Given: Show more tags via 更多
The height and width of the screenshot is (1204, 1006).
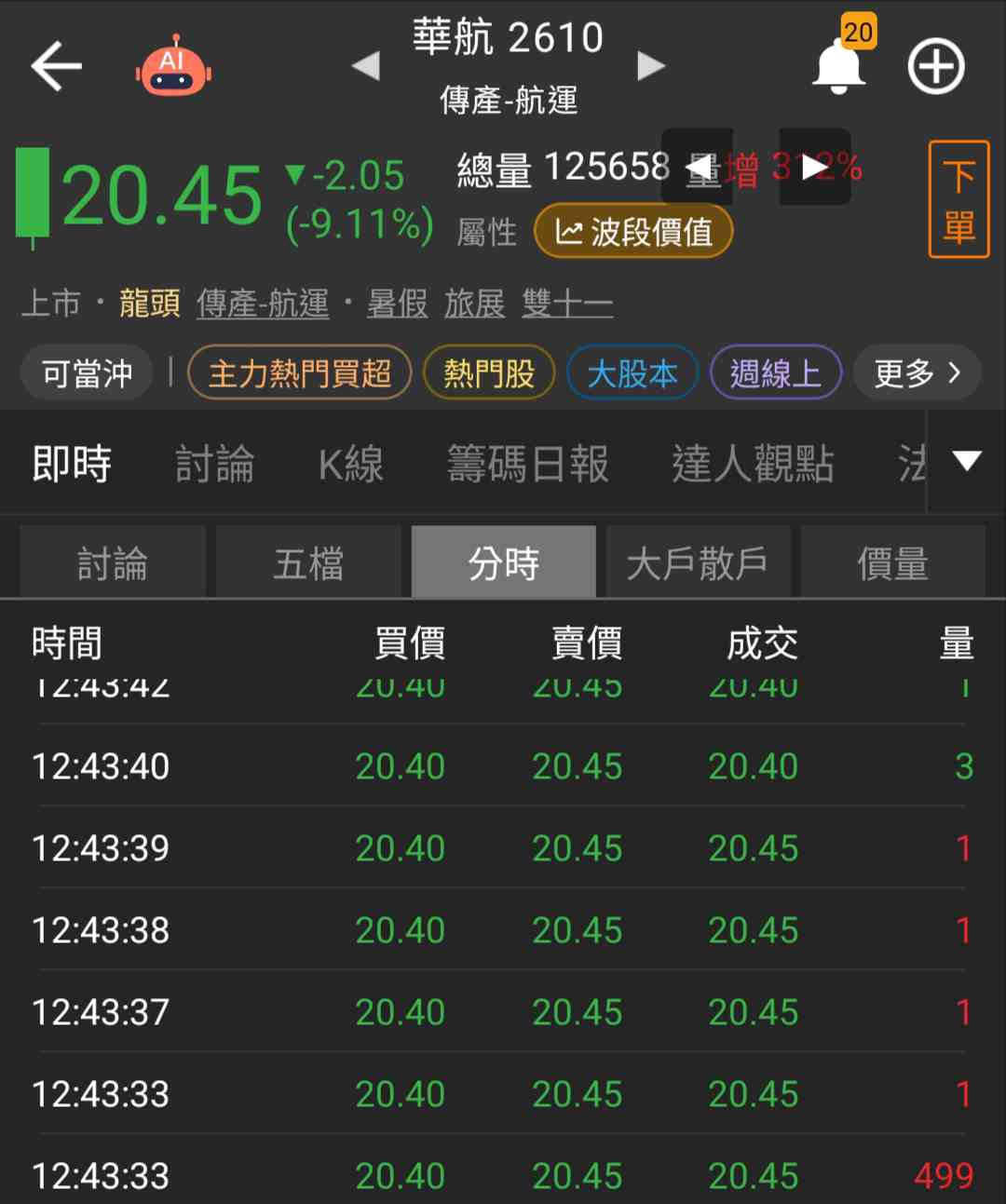Looking at the screenshot, I should pyautogui.click(x=918, y=373).
